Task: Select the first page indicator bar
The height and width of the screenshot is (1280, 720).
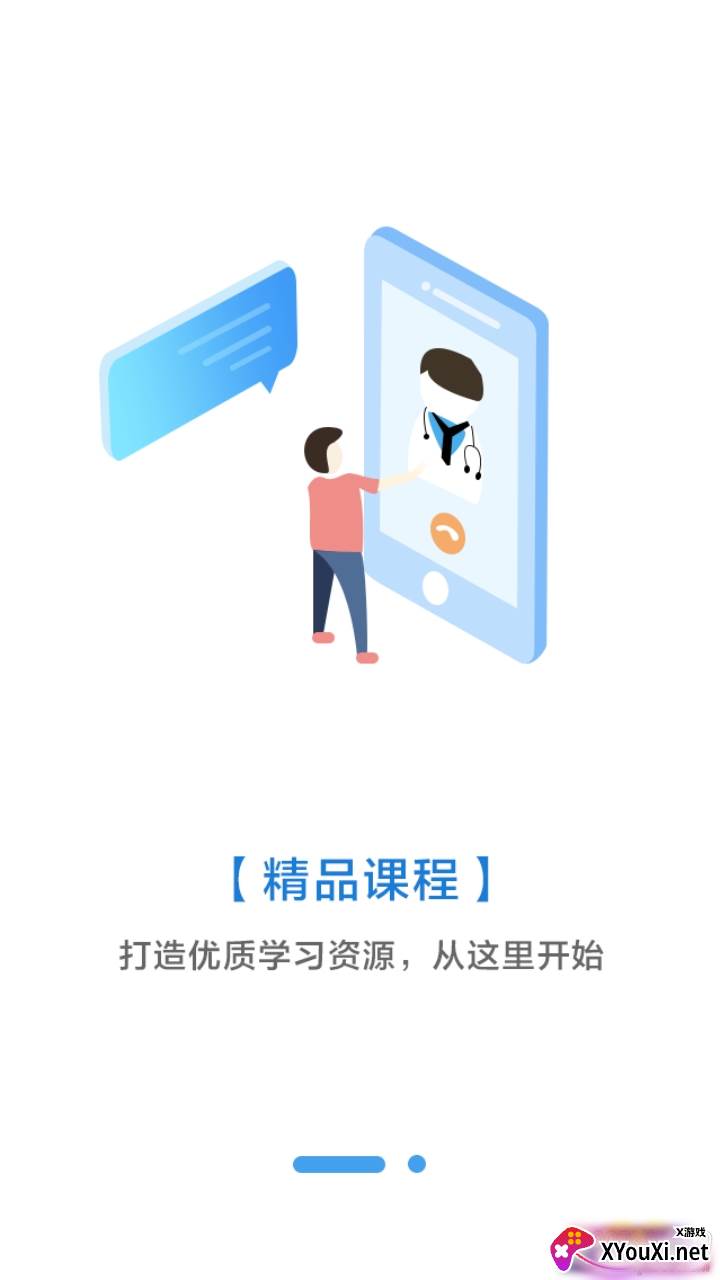Action: click(339, 1164)
